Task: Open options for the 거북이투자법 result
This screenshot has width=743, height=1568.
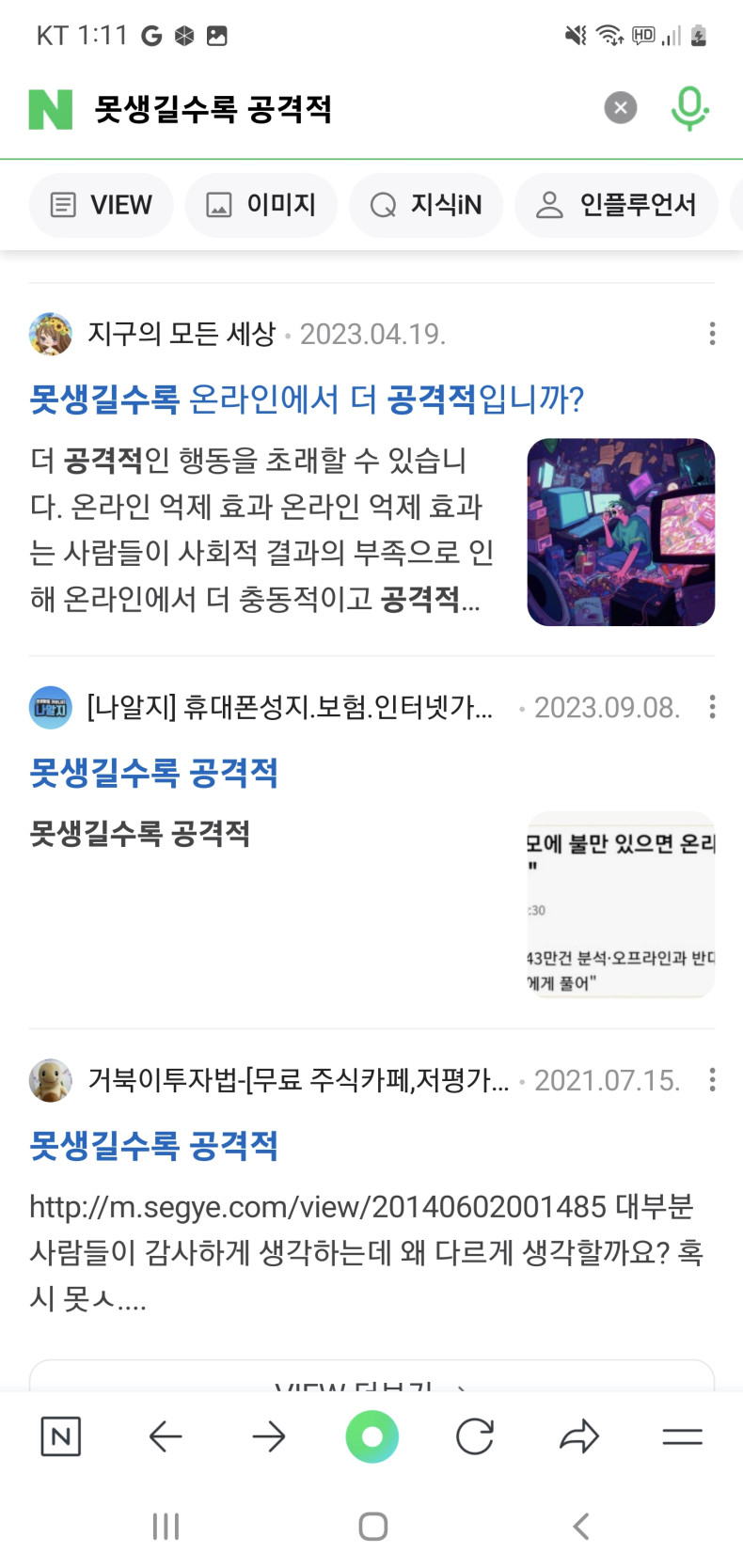Action: [x=712, y=1080]
